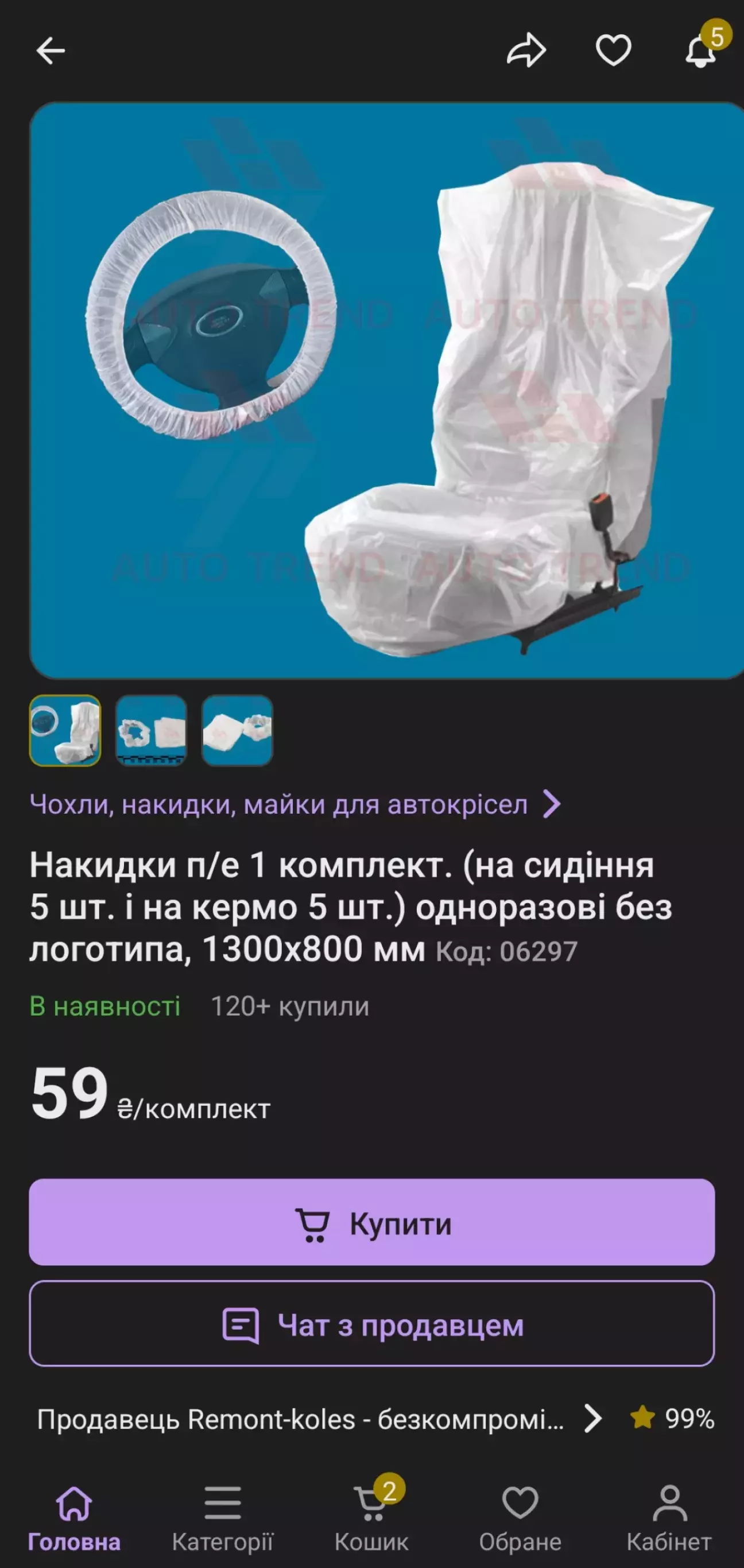Share this product listing
This screenshot has width=744, height=1568.
[526, 50]
